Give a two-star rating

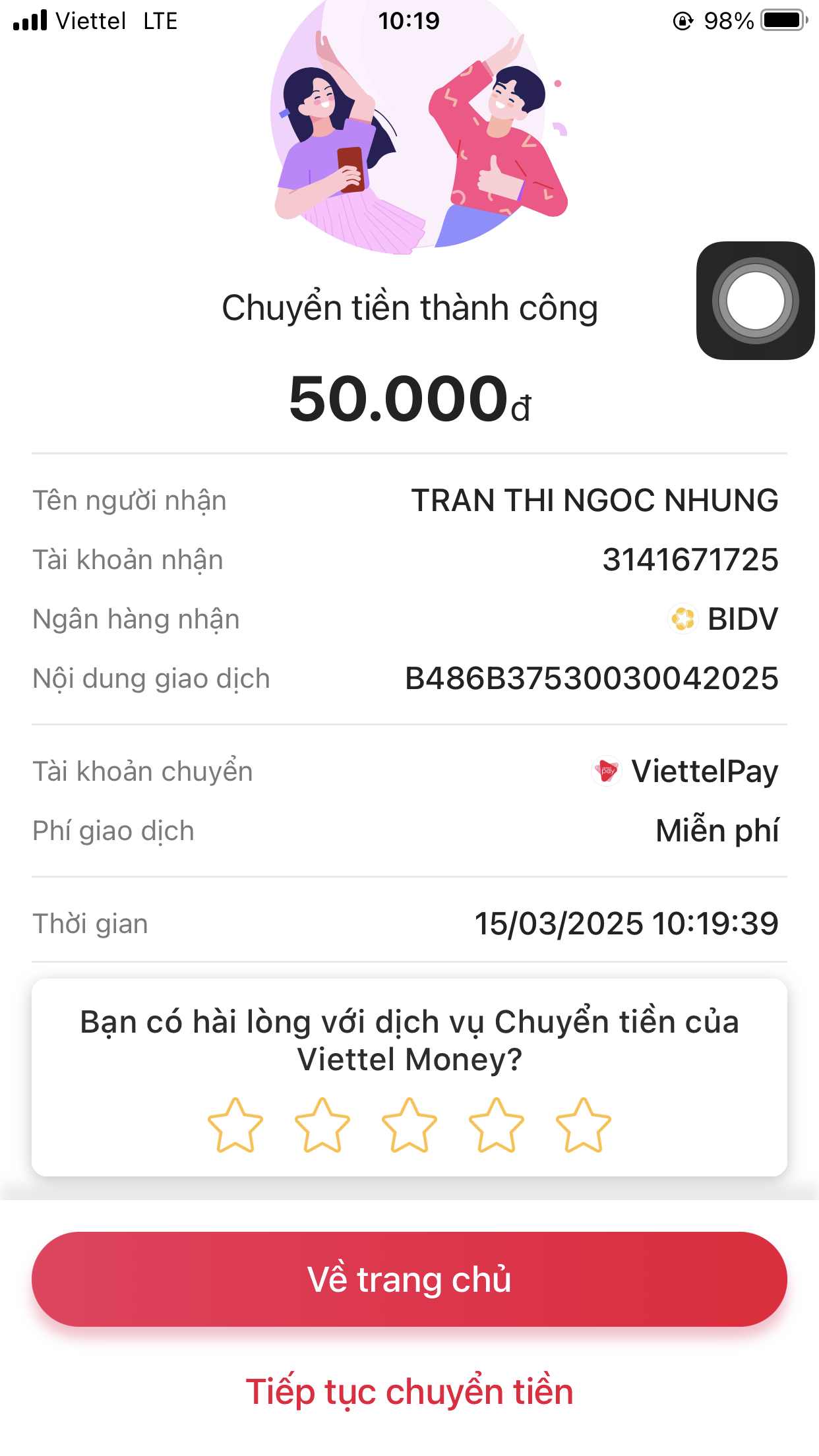[322, 1126]
